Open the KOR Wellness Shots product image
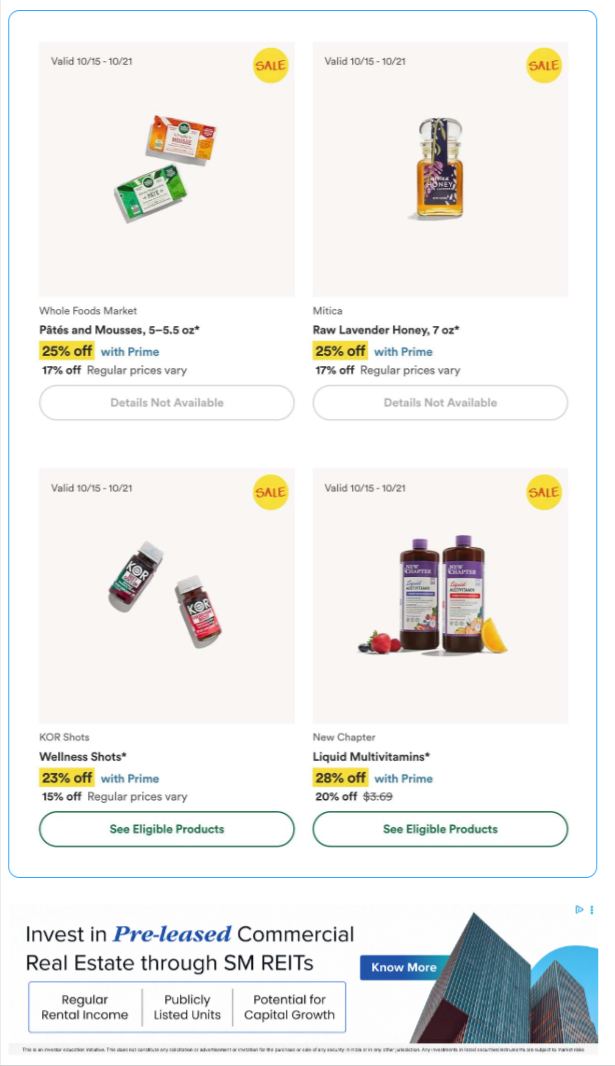The height and width of the screenshot is (1066, 615). (x=167, y=595)
